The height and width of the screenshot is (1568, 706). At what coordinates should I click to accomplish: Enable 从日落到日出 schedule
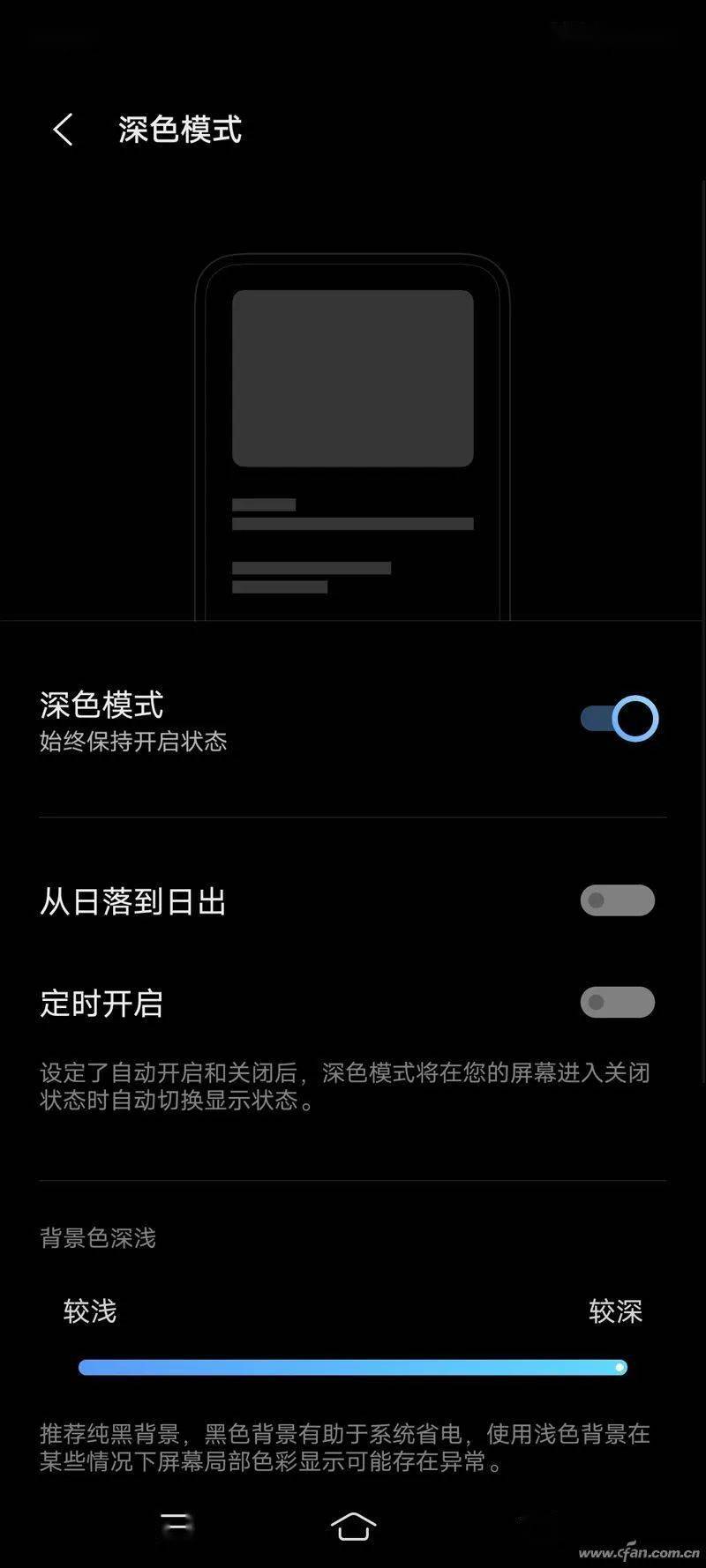pos(617,900)
